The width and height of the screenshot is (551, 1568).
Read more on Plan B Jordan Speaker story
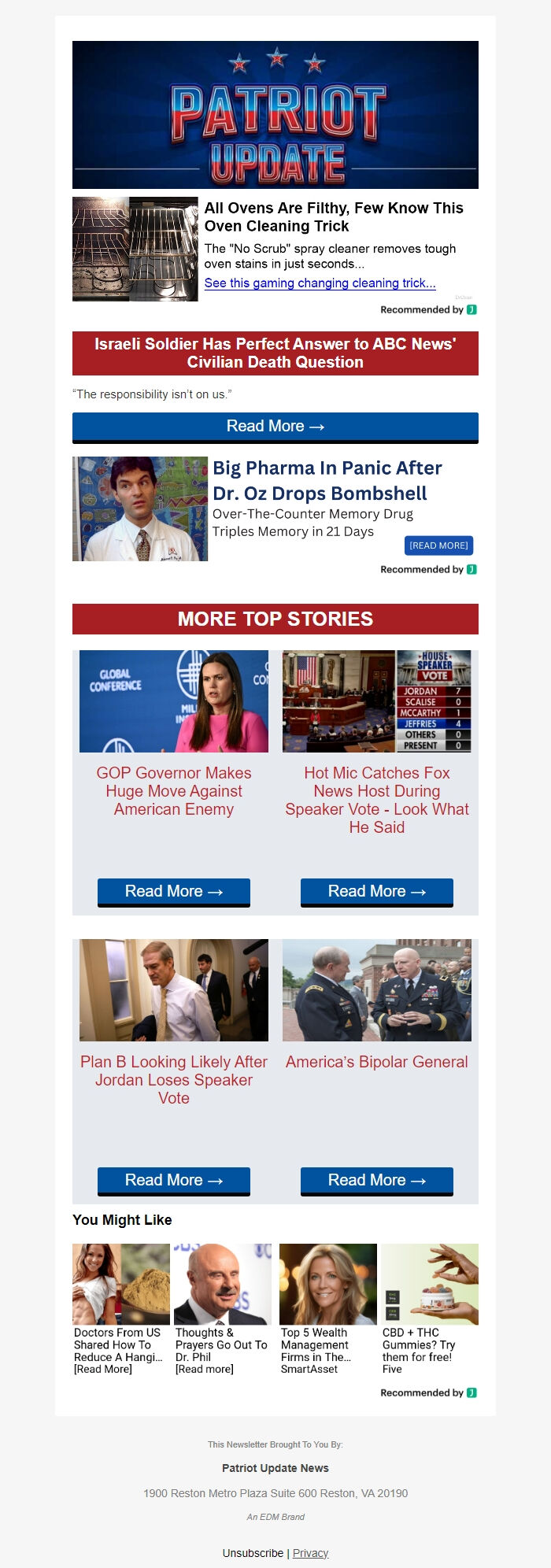coord(173,1180)
